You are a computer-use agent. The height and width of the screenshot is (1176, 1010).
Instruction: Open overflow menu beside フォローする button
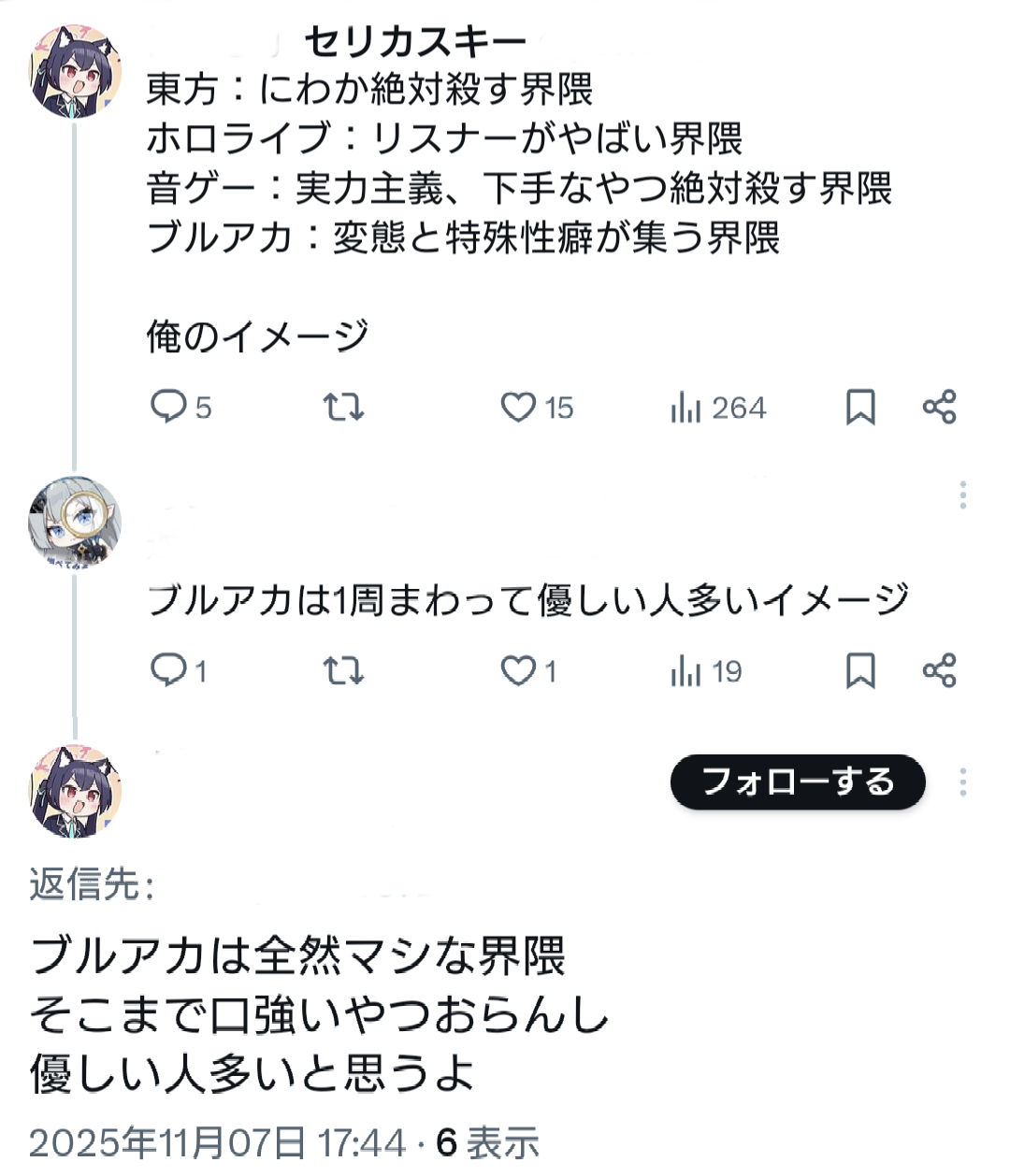(963, 782)
